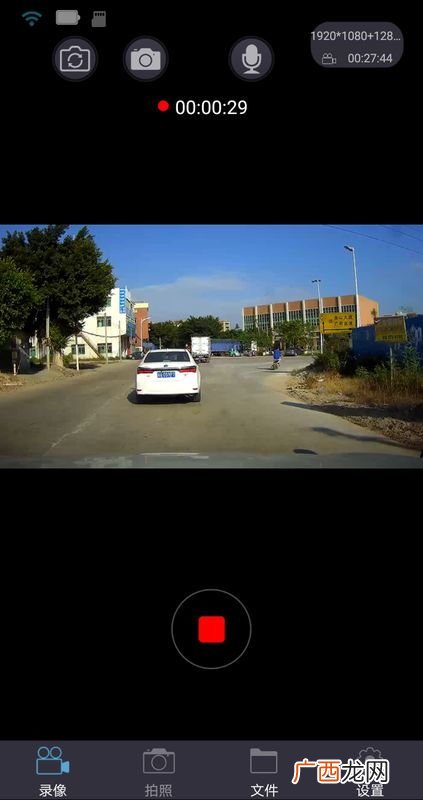Stop the video recording

coord(211,629)
